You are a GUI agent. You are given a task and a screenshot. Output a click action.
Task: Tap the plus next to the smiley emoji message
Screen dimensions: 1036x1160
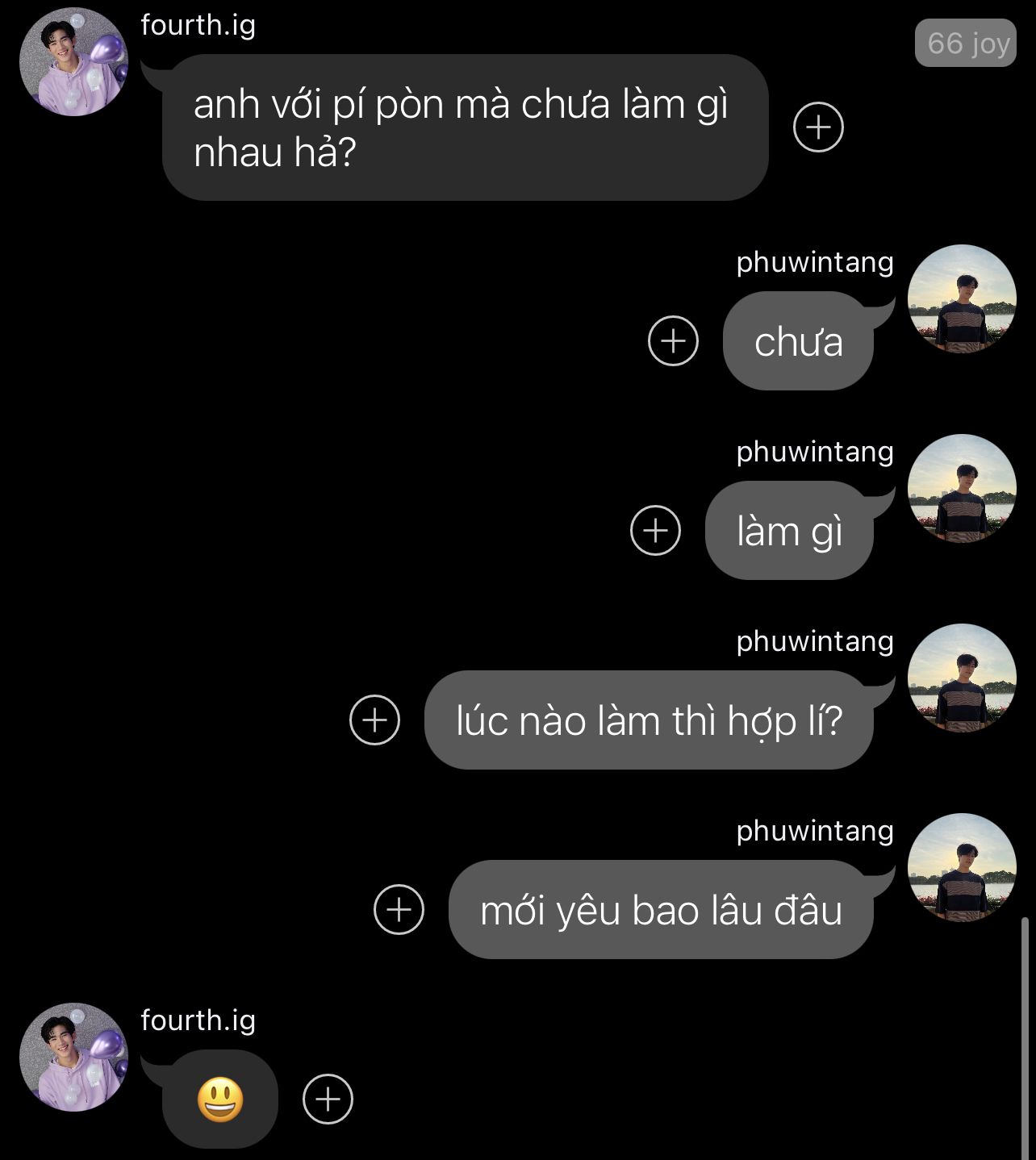(x=328, y=1099)
